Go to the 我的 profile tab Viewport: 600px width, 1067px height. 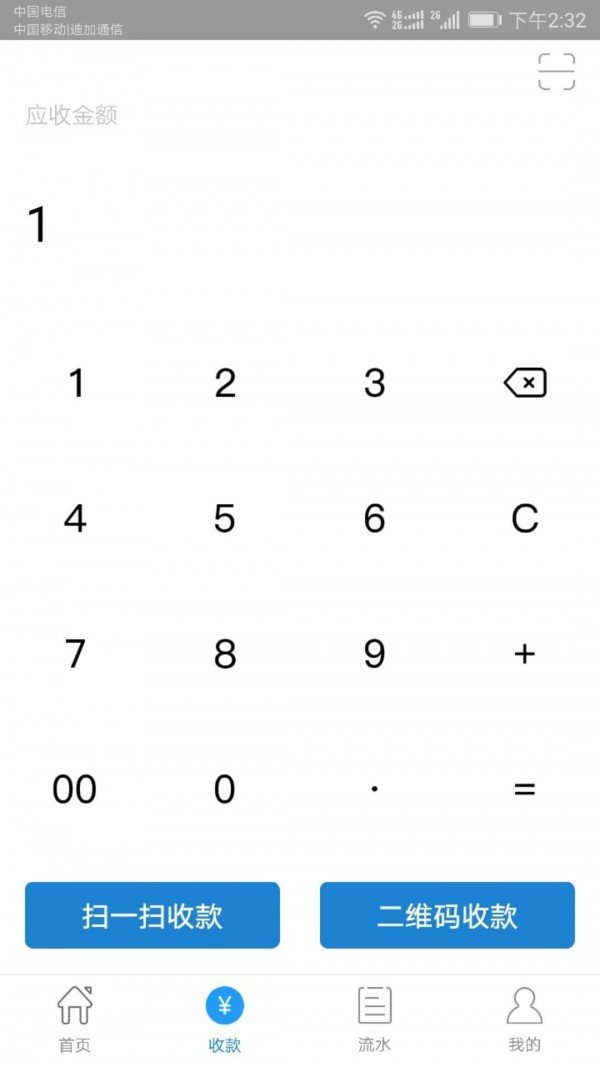click(525, 1018)
